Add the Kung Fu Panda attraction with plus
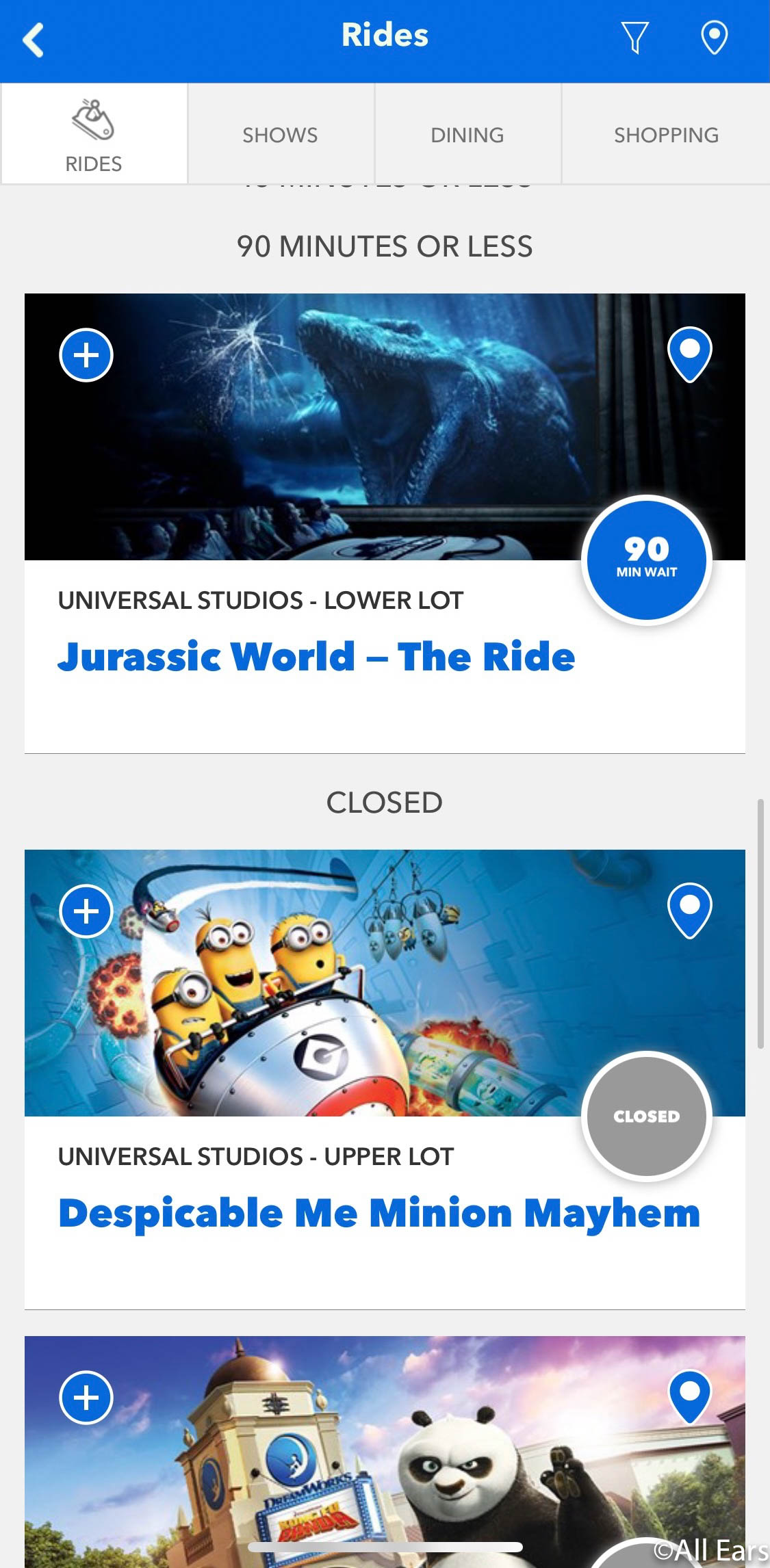Image resolution: width=770 pixels, height=1568 pixels. tap(86, 1398)
